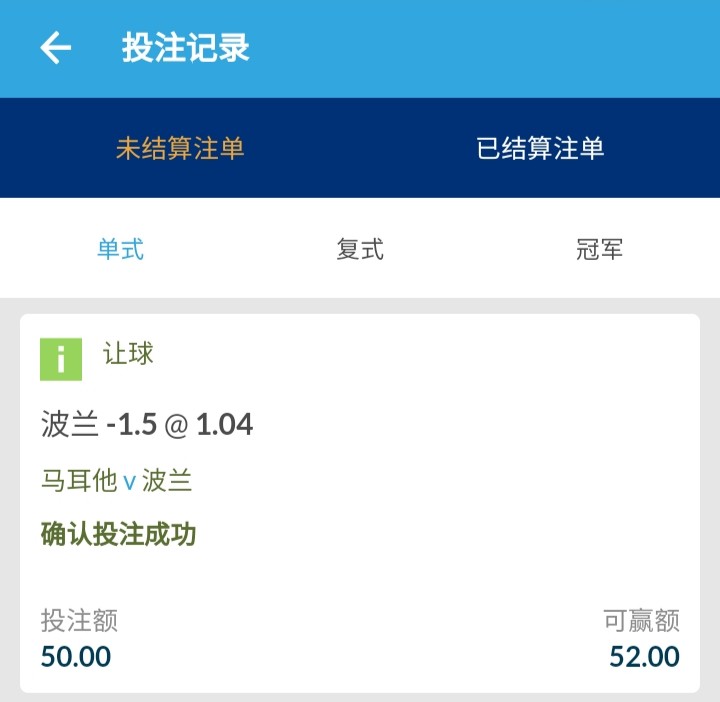Select the 复式 tab
720x702 pixels.
[x=360, y=249]
